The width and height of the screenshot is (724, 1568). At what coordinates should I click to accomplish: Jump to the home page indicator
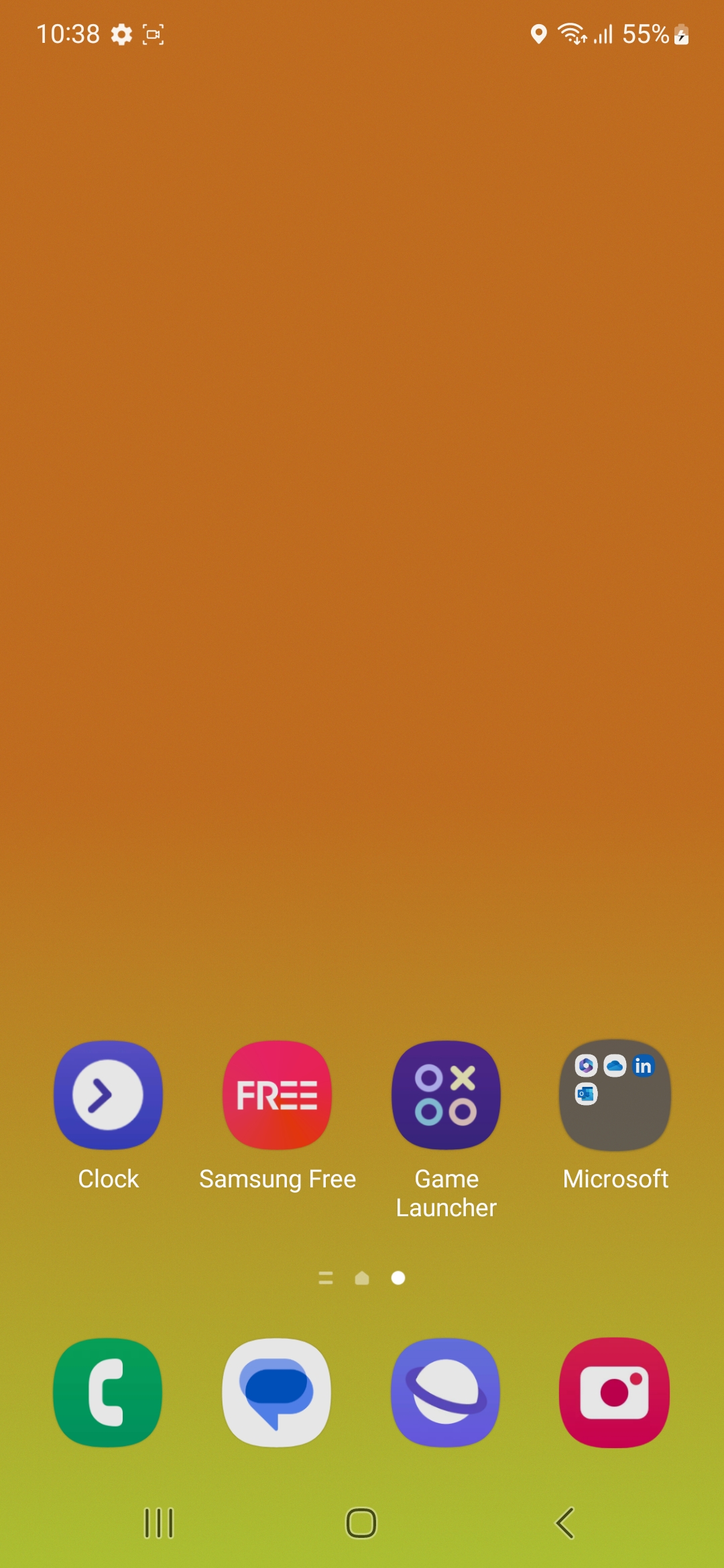[x=362, y=1279]
